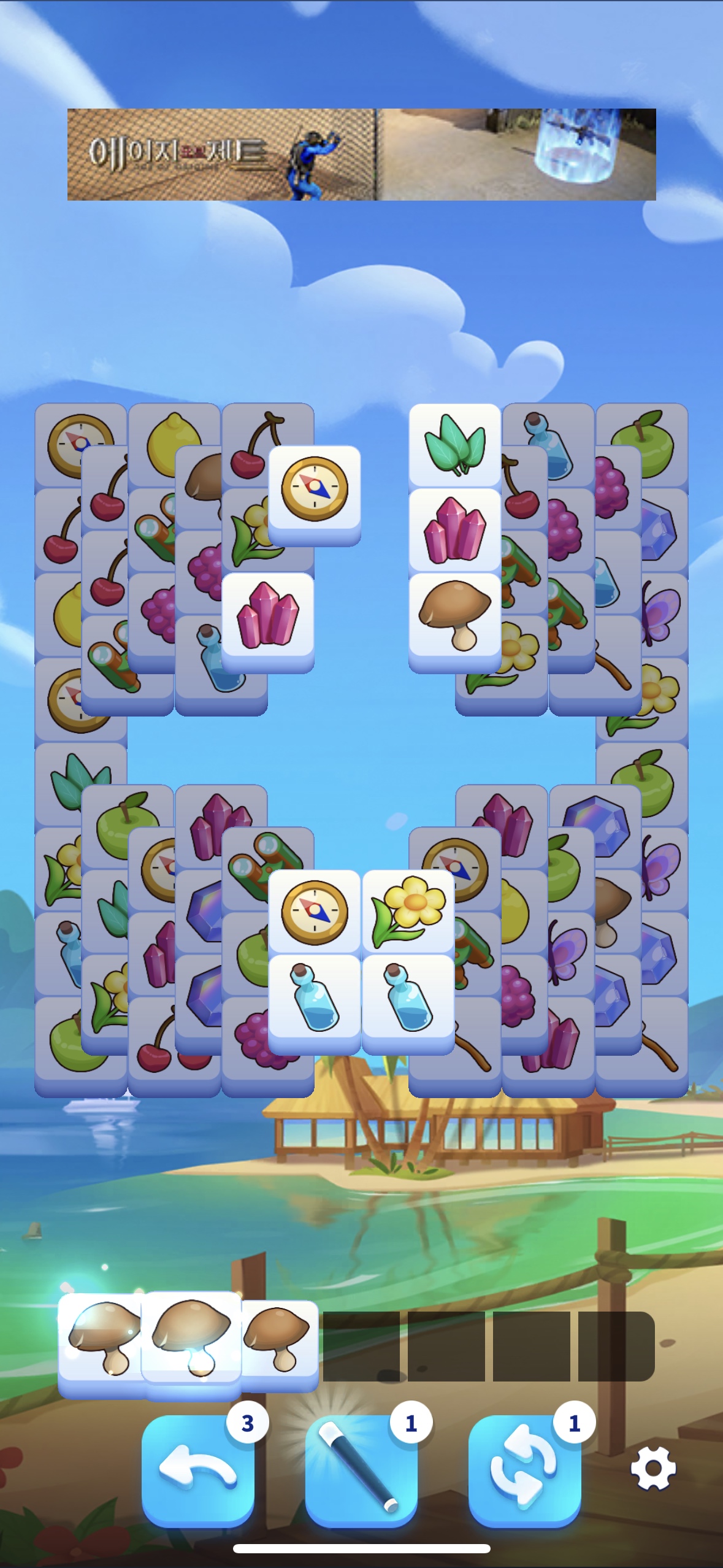This screenshot has height=1568, width=723.
Task: Tap the compass tile above the bright bottle
Action: tap(314, 910)
